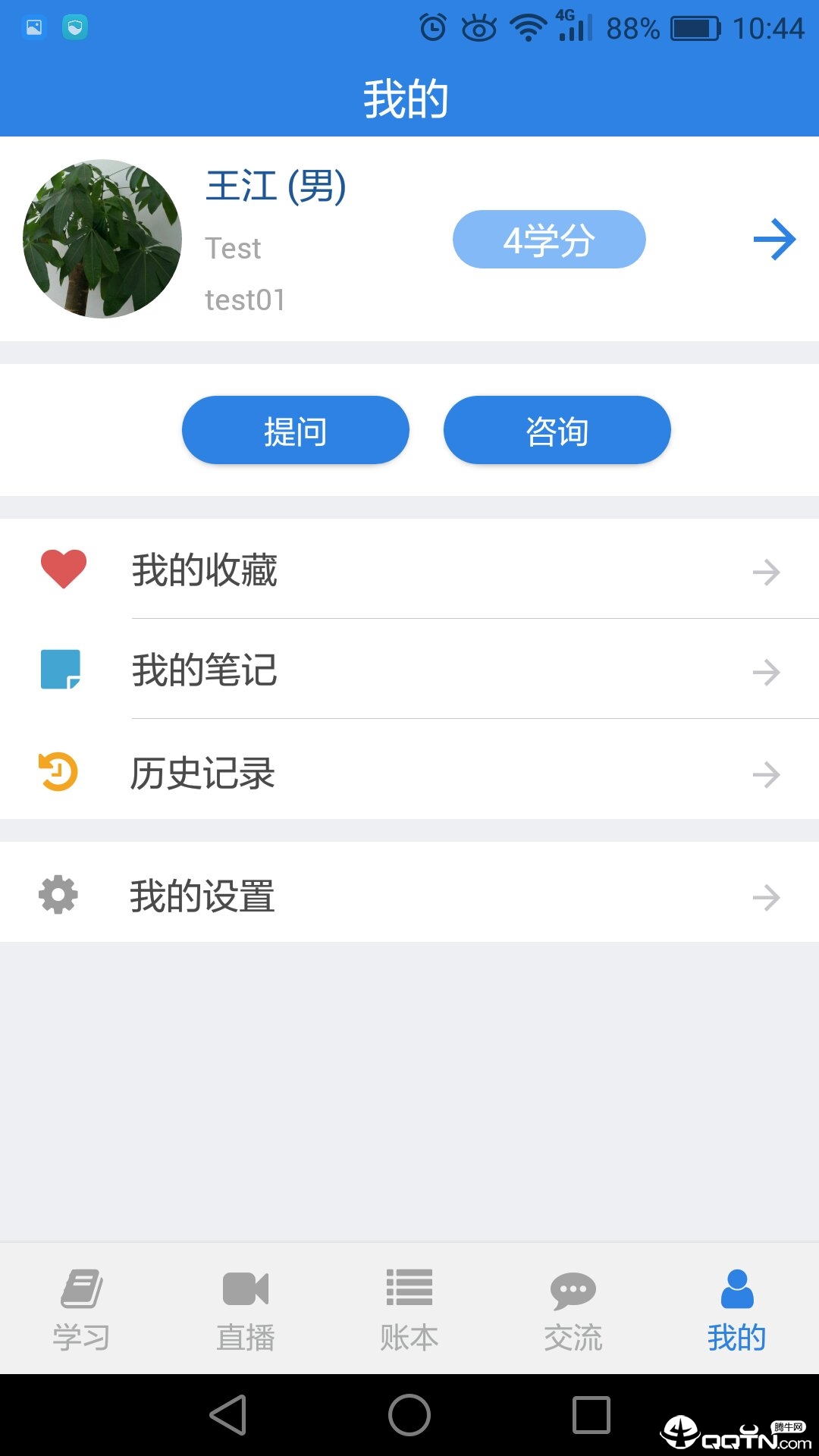Tap the 4学分 credits badge
The height and width of the screenshot is (1456, 819).
pyautogui.click(x=548, y=239)
